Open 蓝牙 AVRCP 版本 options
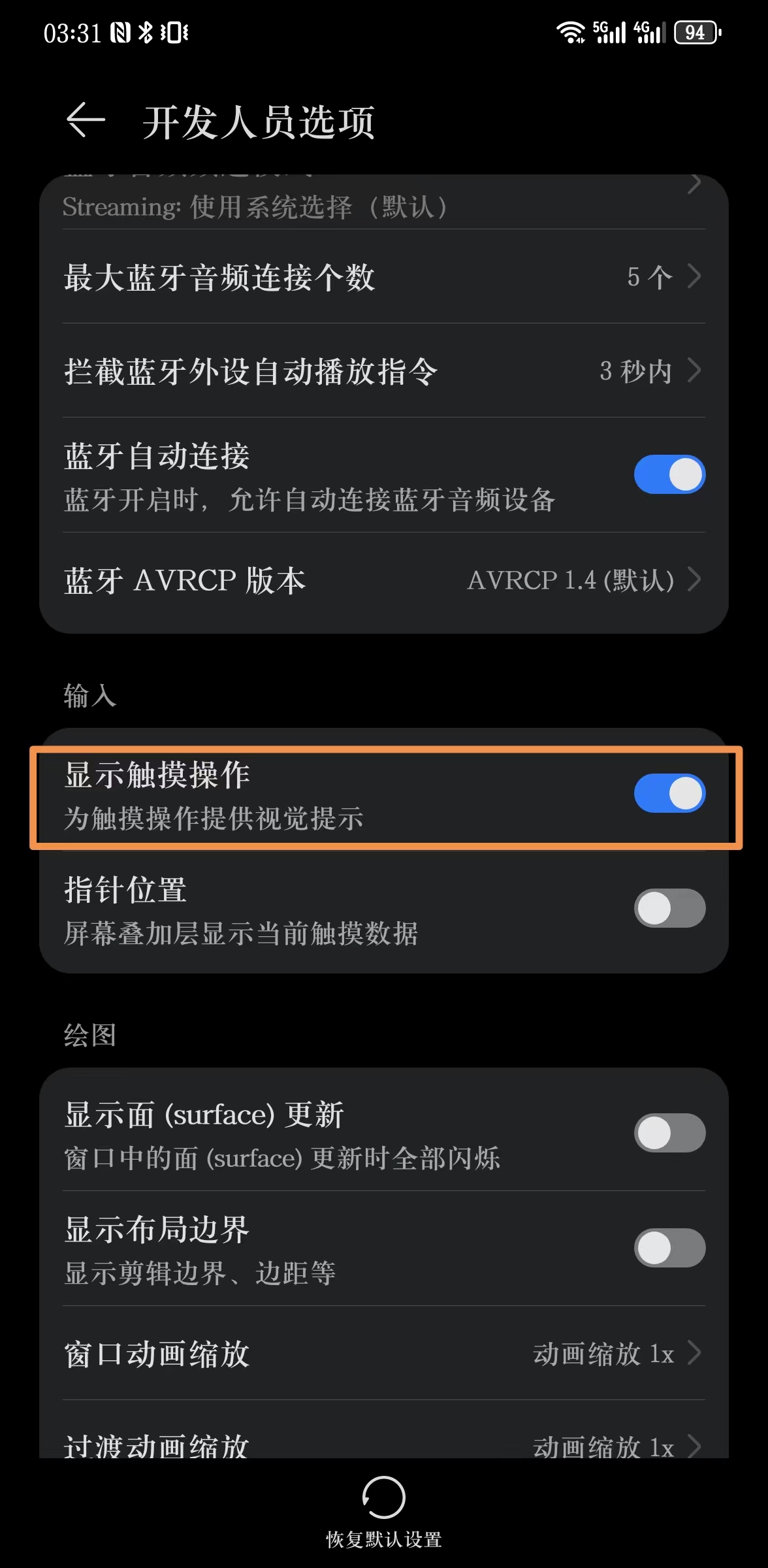This screenshot has width=768, height=1568. [x=383, y=580]
